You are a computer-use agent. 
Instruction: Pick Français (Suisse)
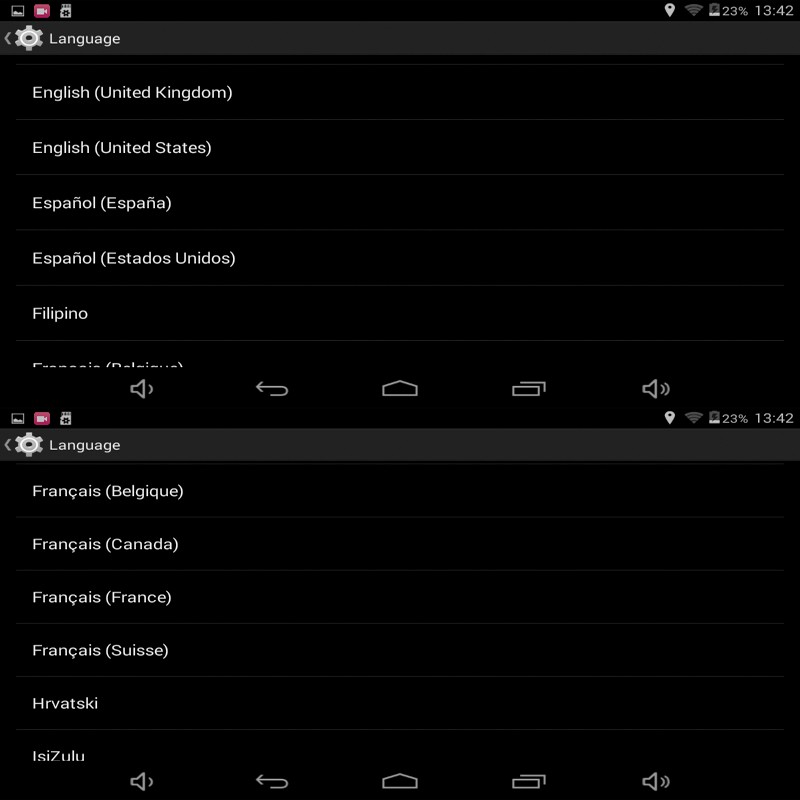100,650
